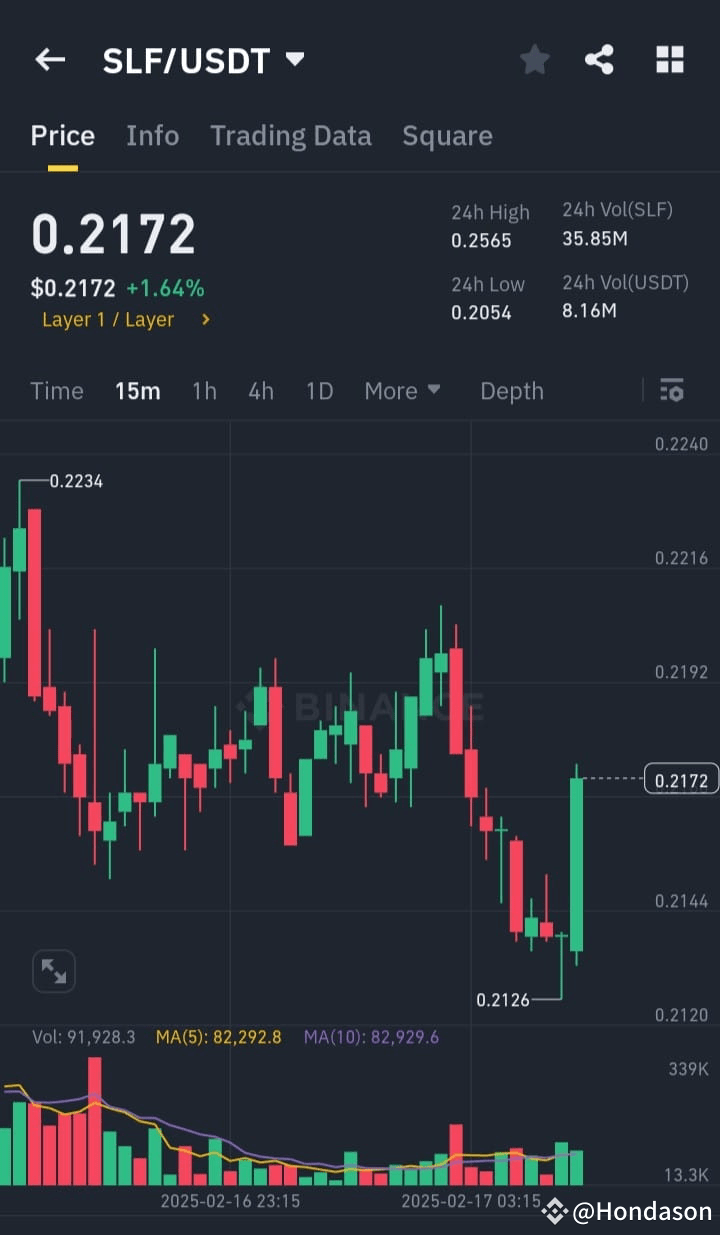Switch to the Trading Data tab
Screen dimensions: 720x1235
tap(291, 135)
